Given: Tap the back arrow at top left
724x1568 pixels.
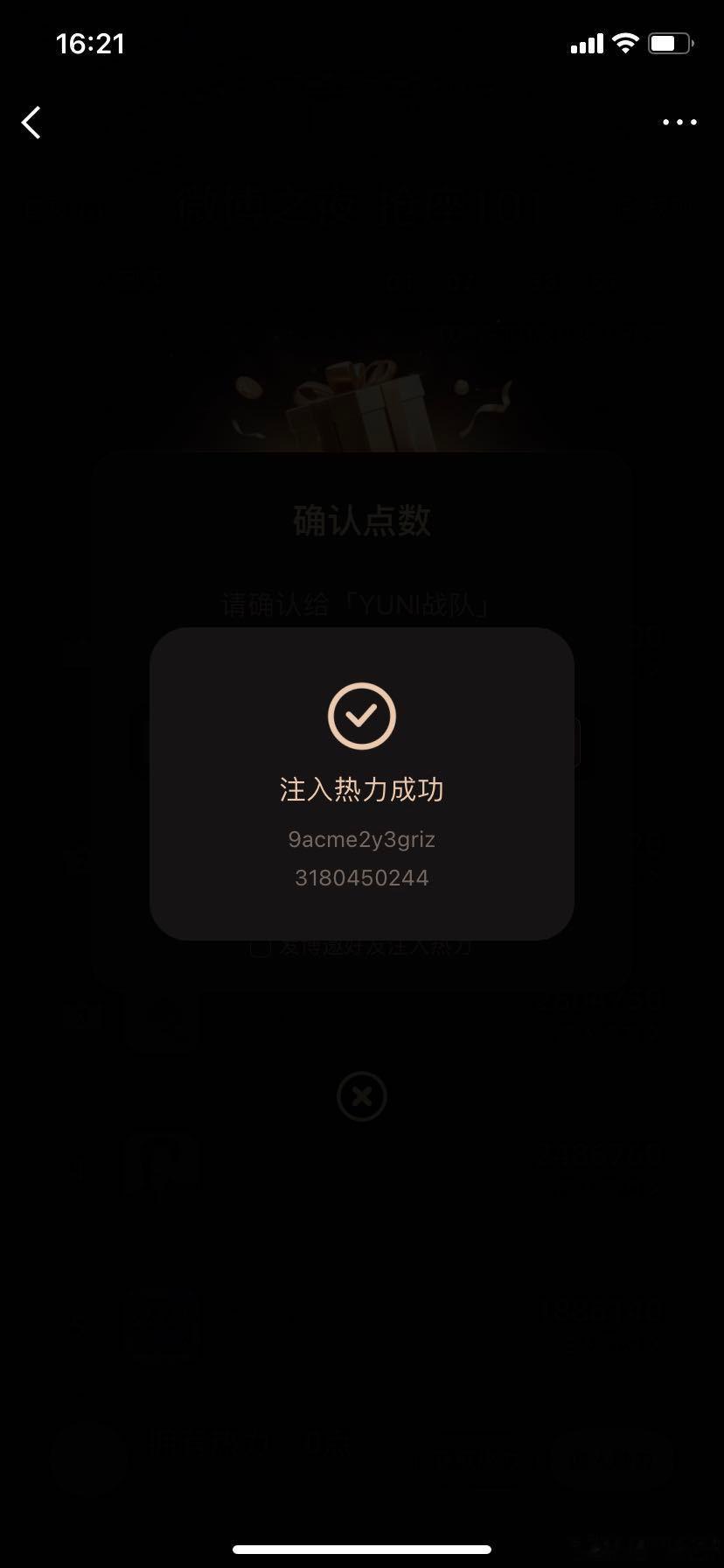Looking at the screenshot, I should click(x=31, y=122).
